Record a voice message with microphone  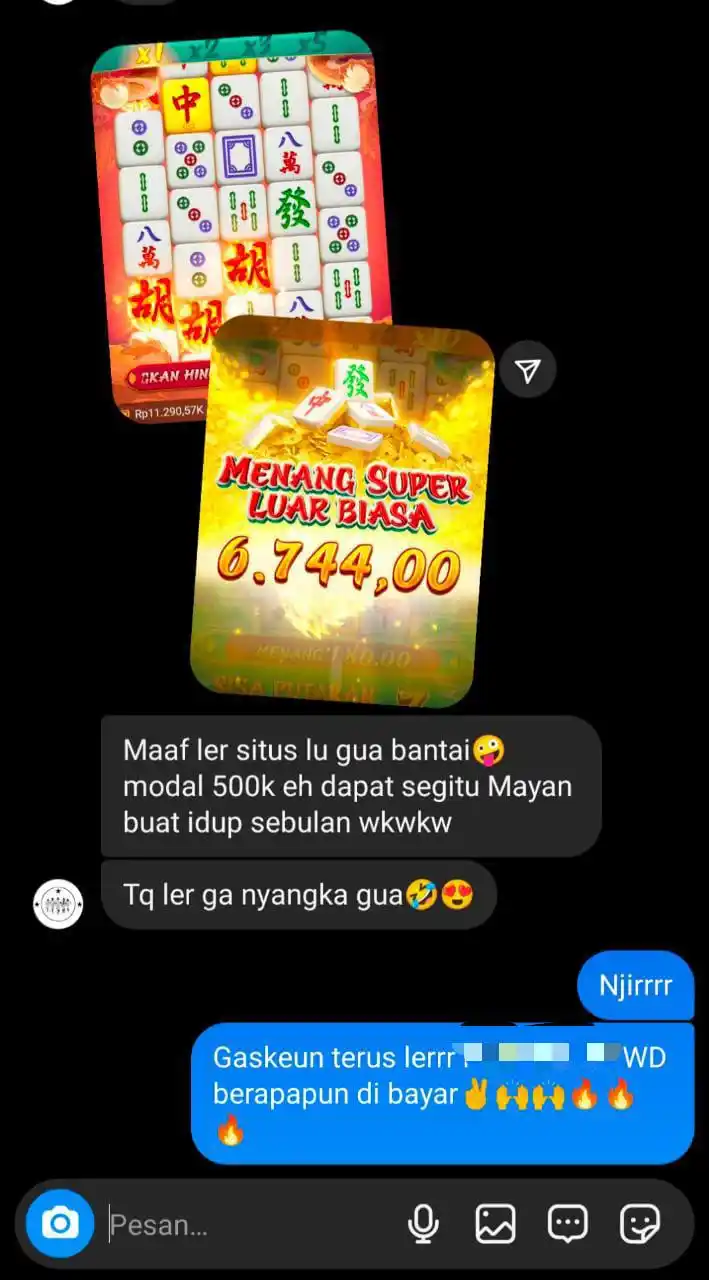coord(424,1223)
